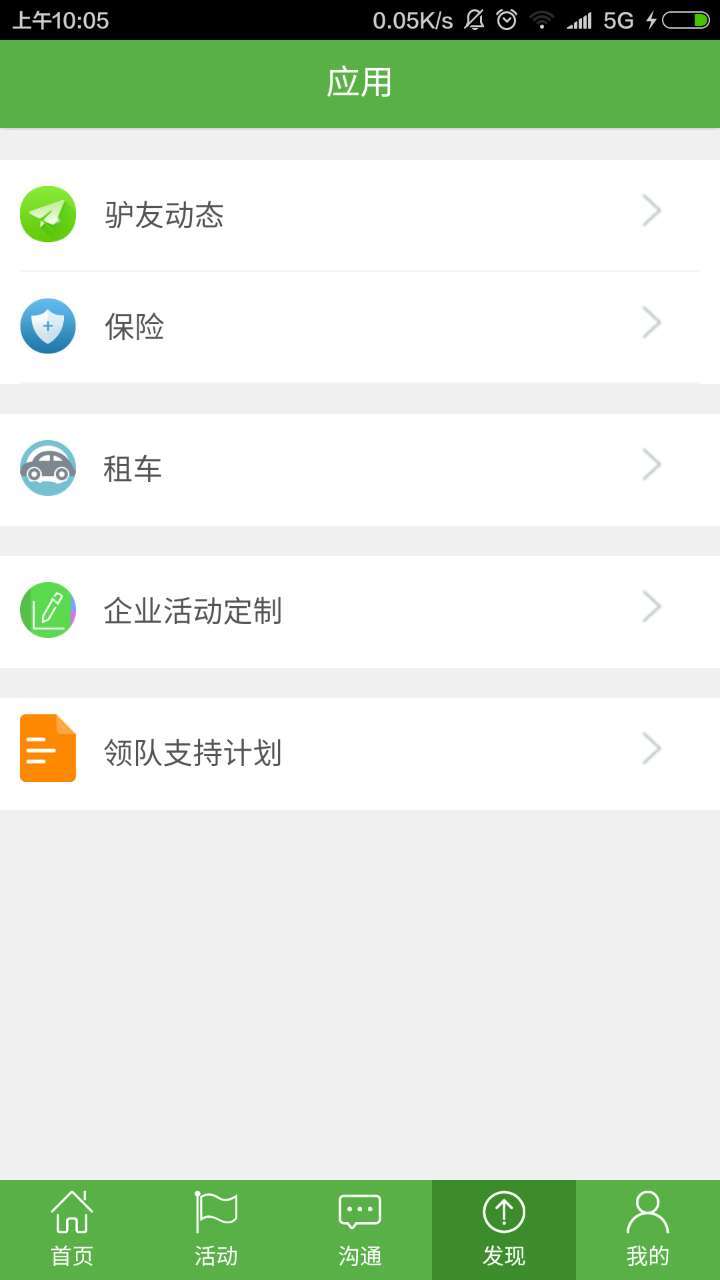Open the 我的 profile person icon

point(647,1211)
